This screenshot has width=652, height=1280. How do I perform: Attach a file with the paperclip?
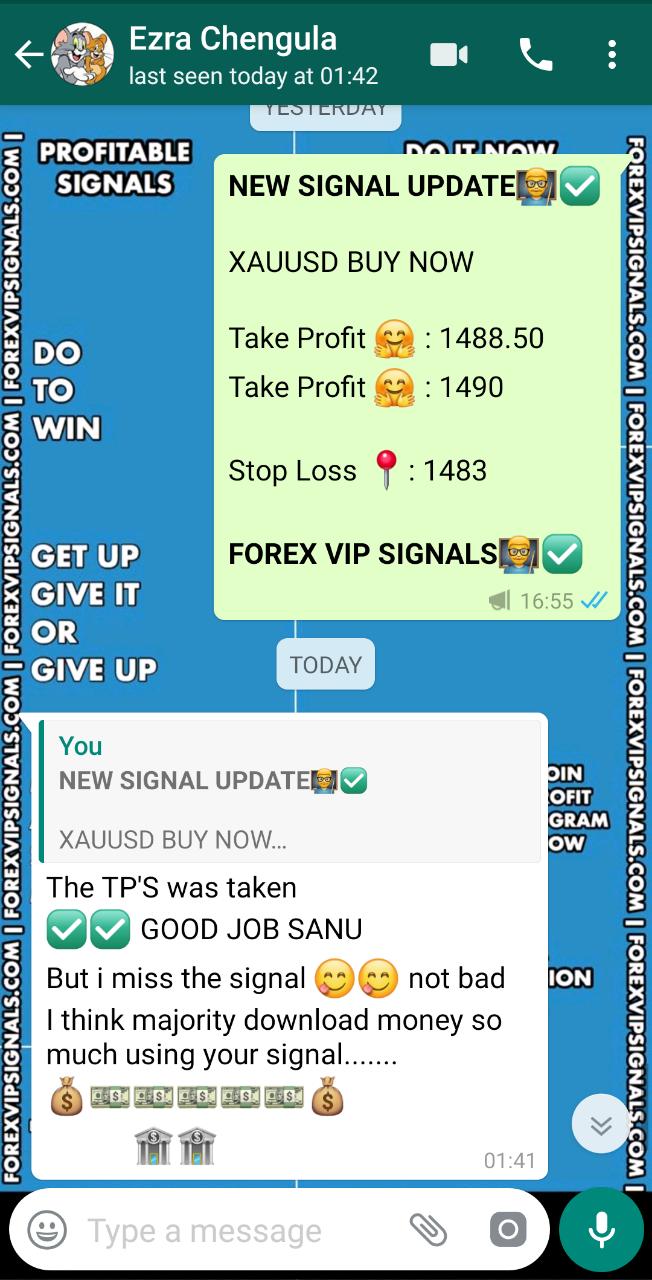(x=428, y=1230)
